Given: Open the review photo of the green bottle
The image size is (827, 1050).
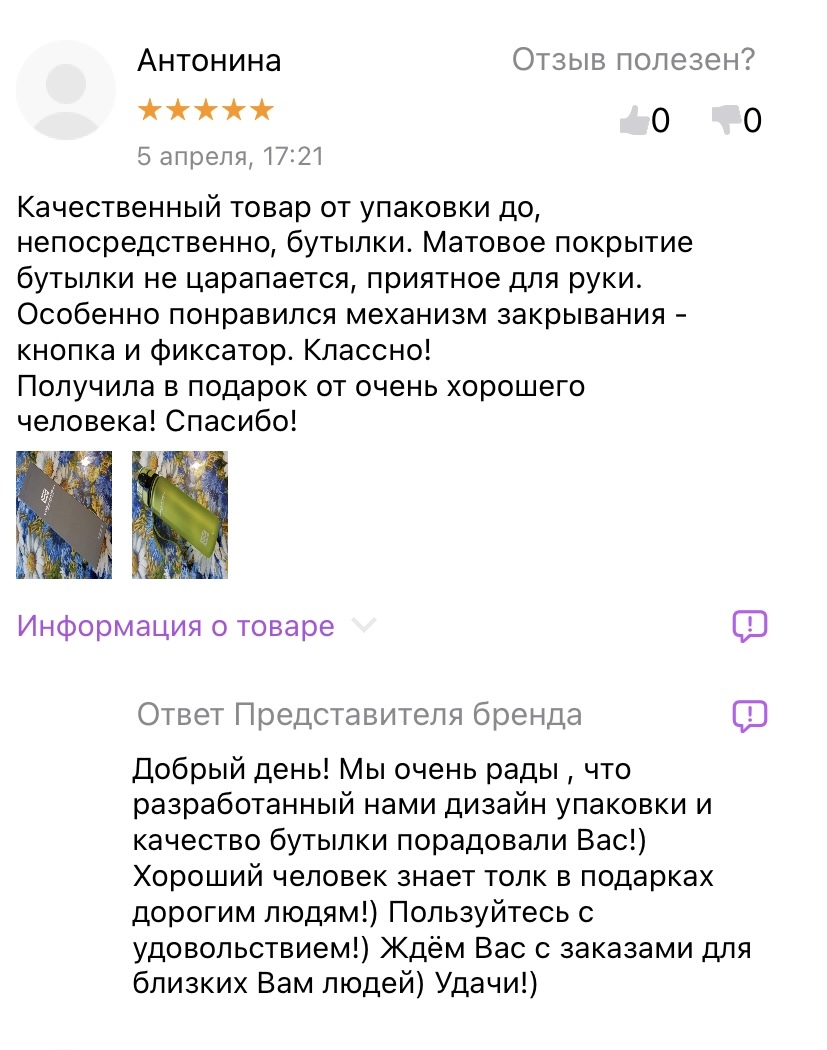Looking at the screenshot, I should coord(180,514).
